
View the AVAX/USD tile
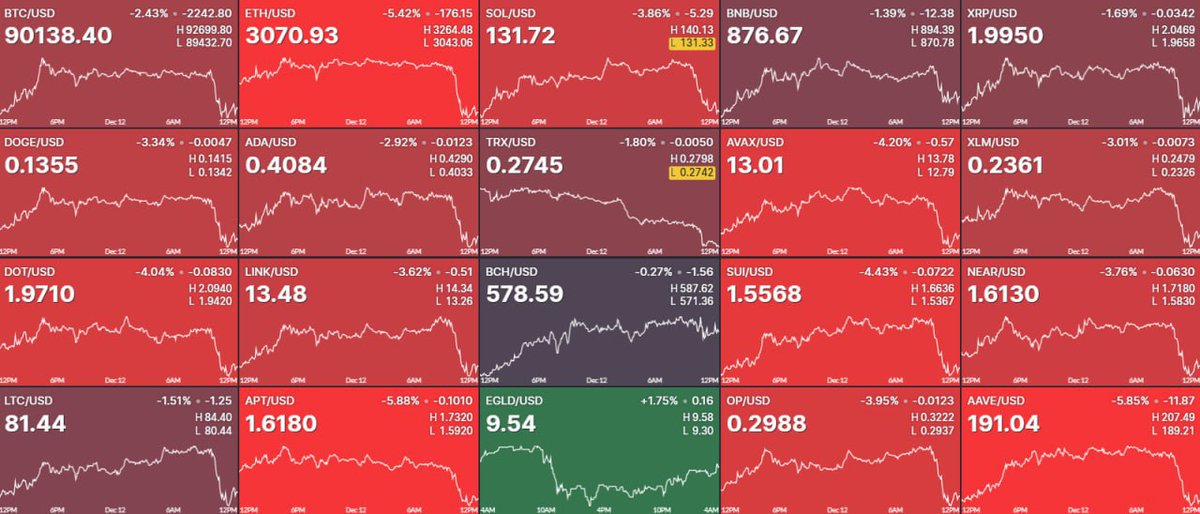click(839, 192)
